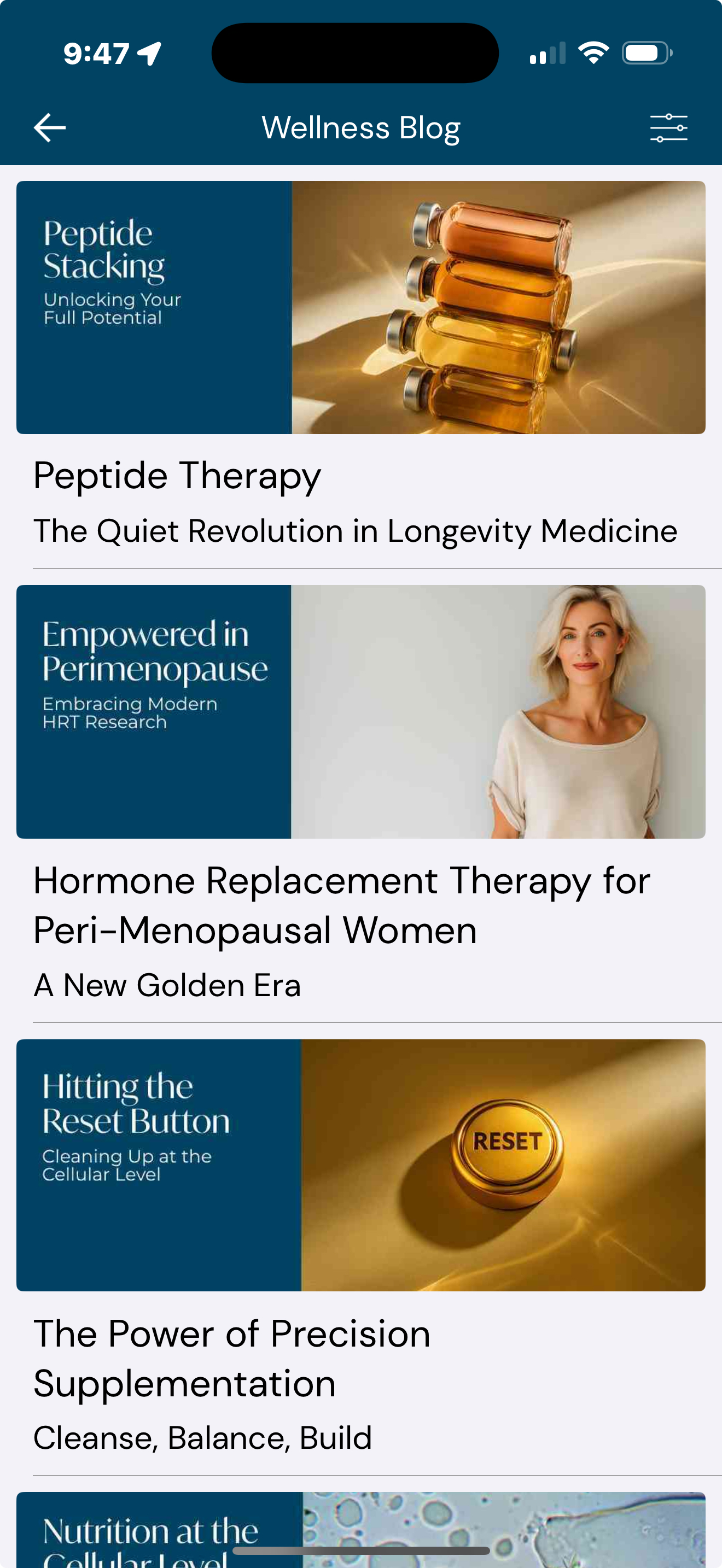Tap 'The Quiet Revolution in Longevity Medicine' subtitle

click(355, 530)
